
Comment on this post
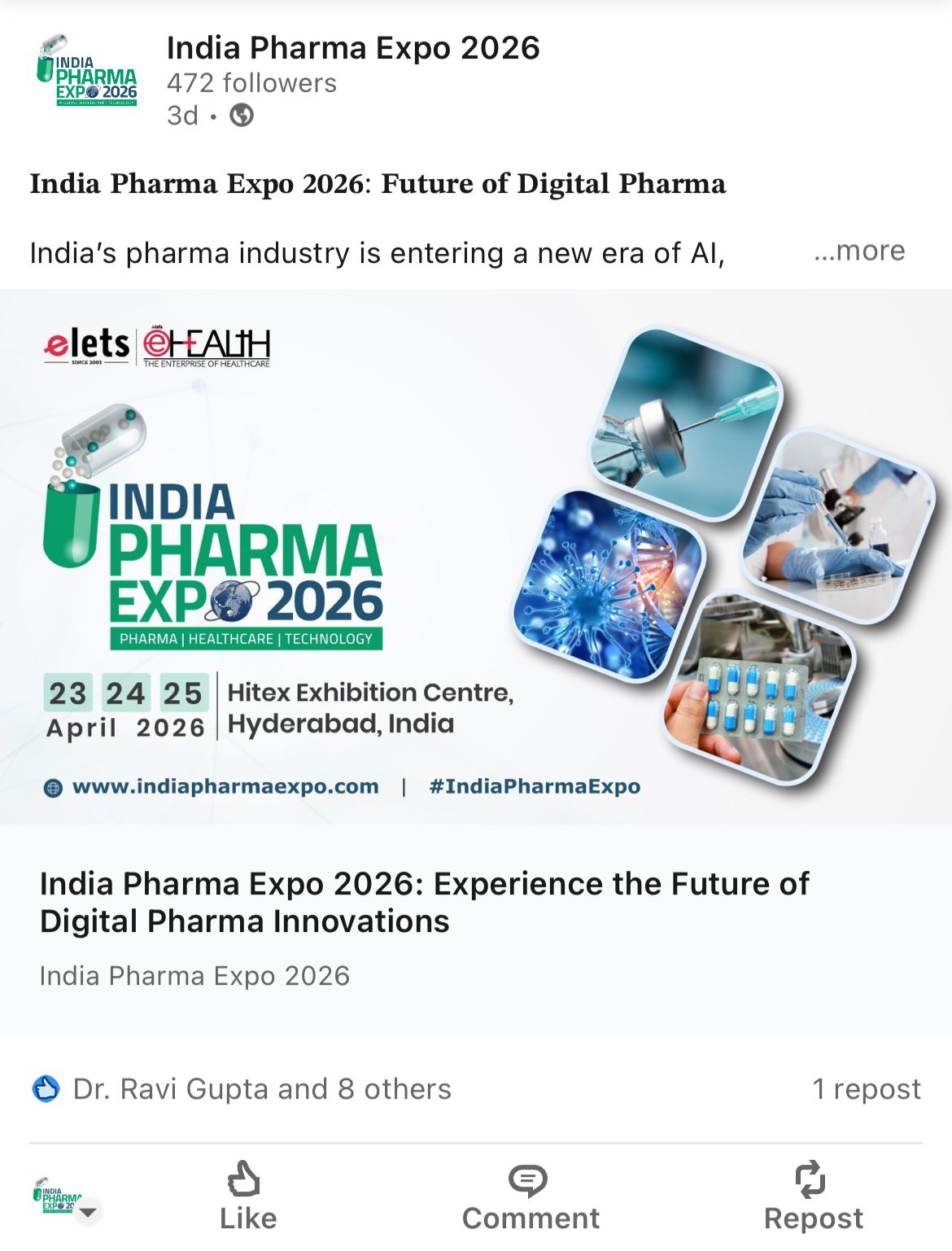click(530, 1196)
